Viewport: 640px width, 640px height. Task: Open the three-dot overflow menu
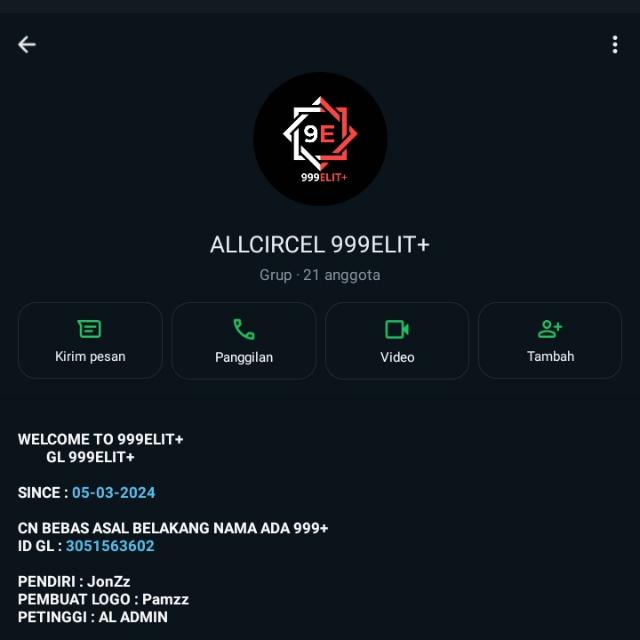point(614,45)
